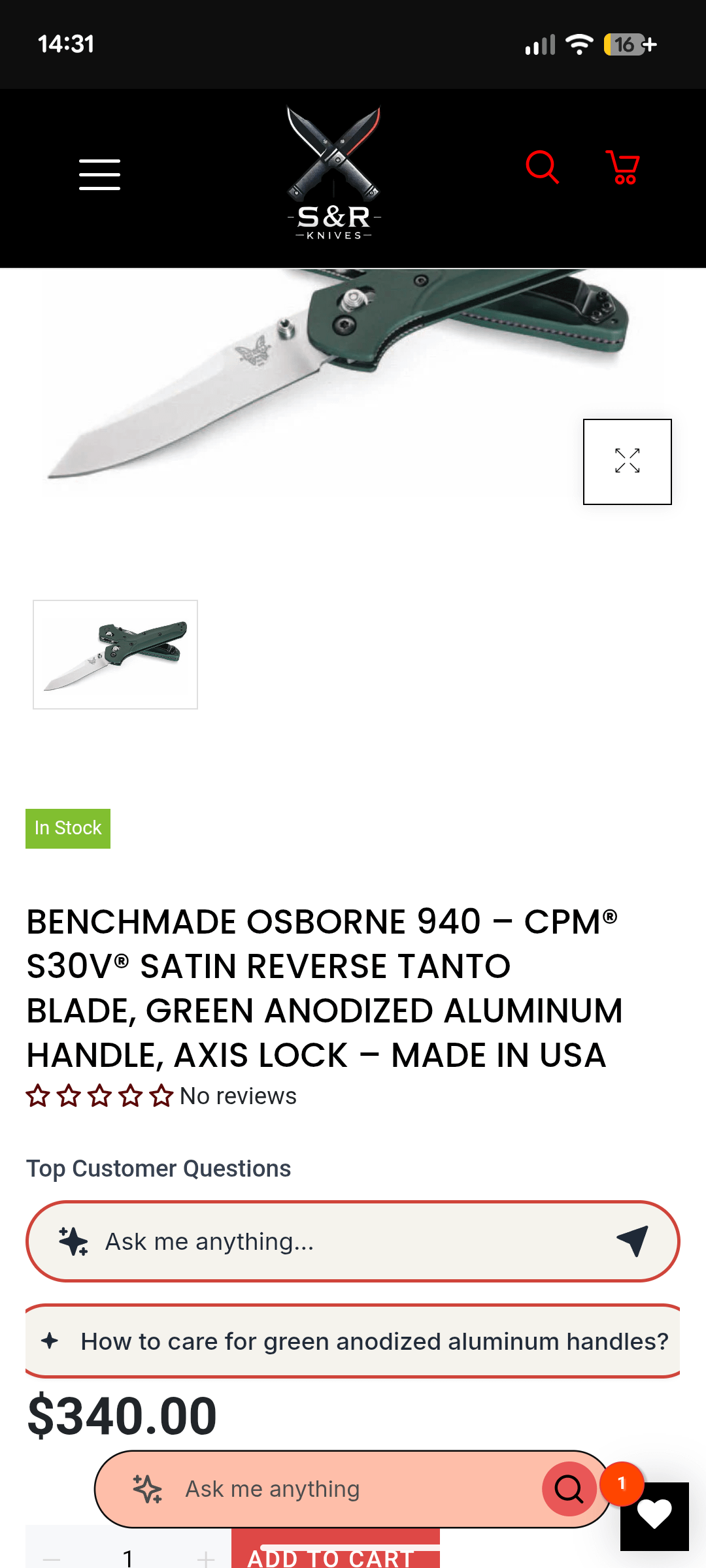Select the green knife thumbnail image
The width and height of the screenshot is (706, 1568).
(x=116, y=655)
